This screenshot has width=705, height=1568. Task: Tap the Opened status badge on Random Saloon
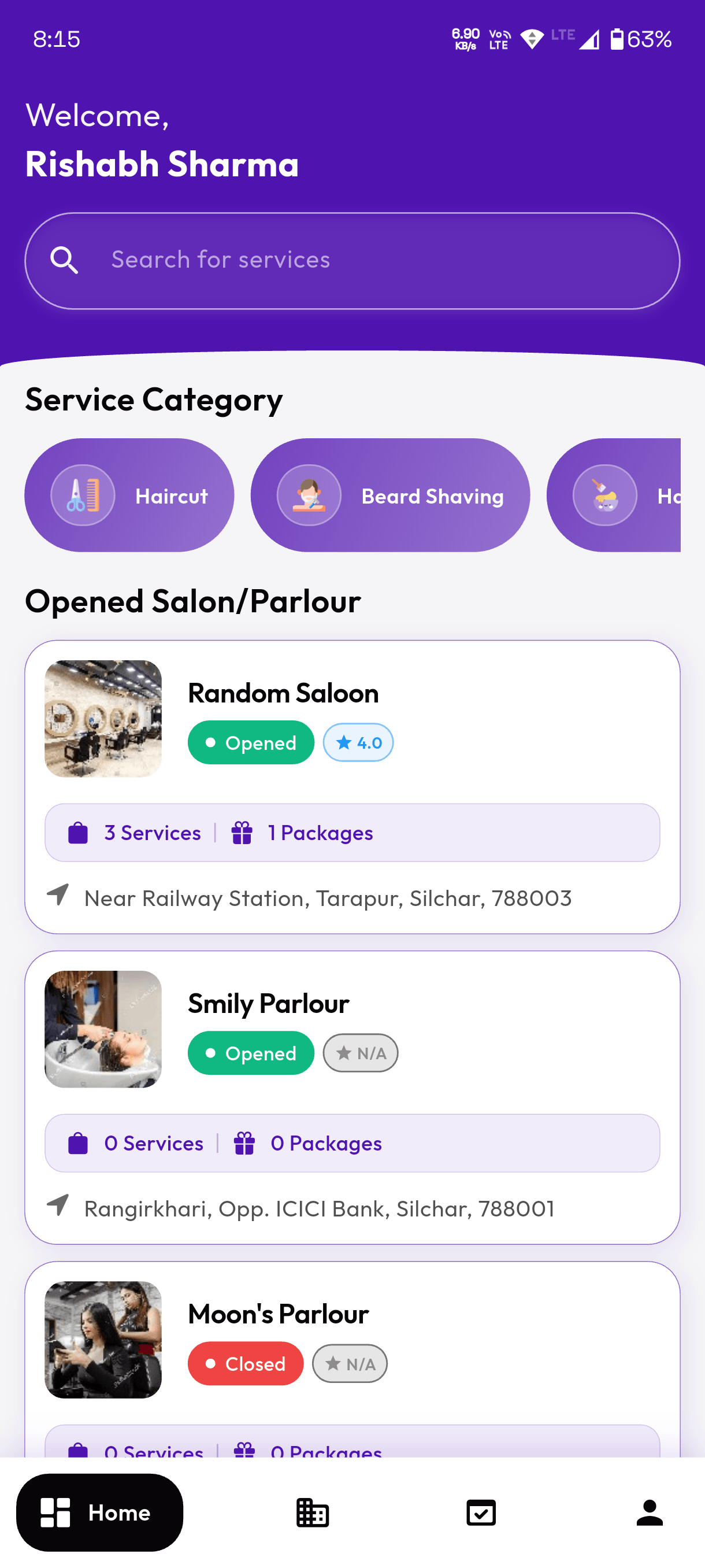(251, 742)
